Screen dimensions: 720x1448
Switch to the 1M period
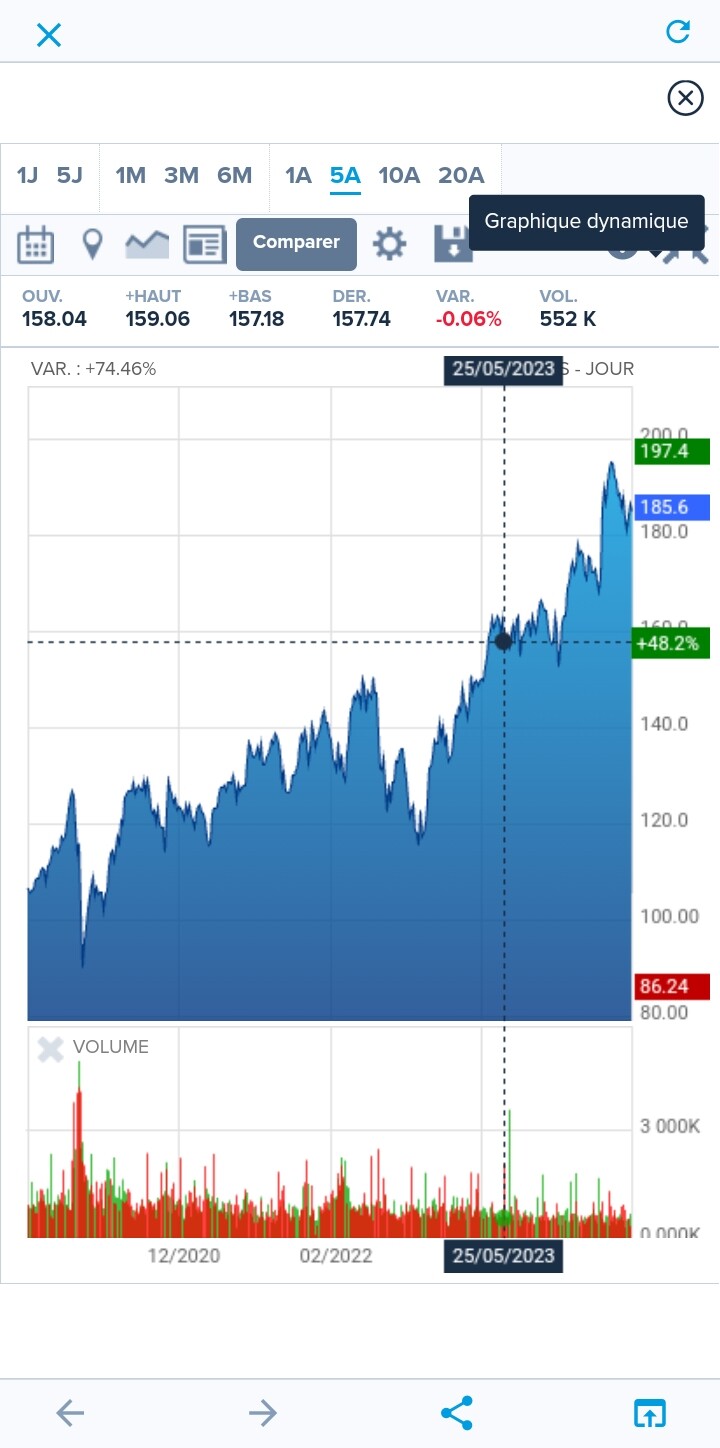(x=131, y=176)
